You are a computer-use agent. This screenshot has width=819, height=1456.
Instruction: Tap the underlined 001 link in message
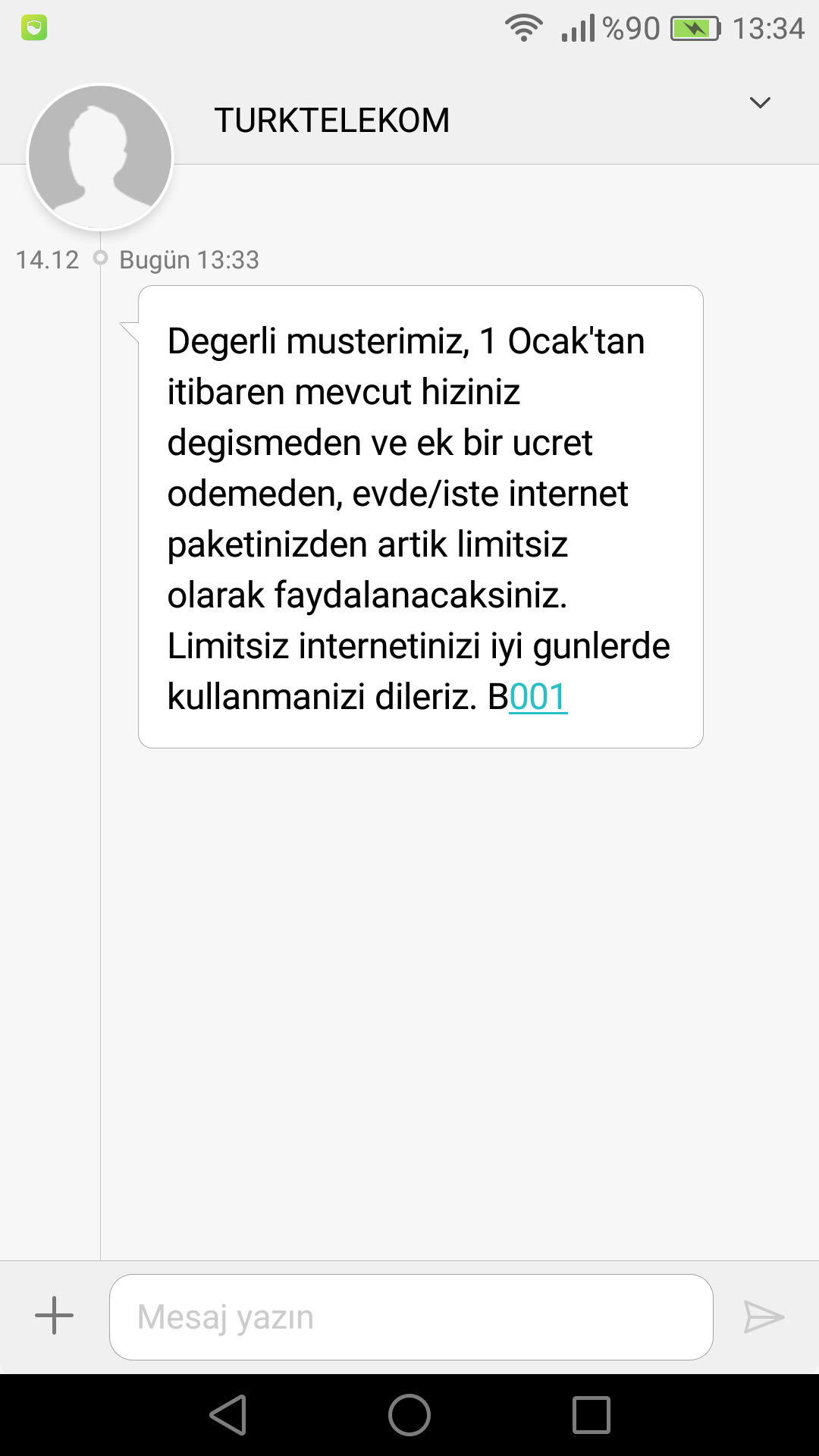(538, 697)
